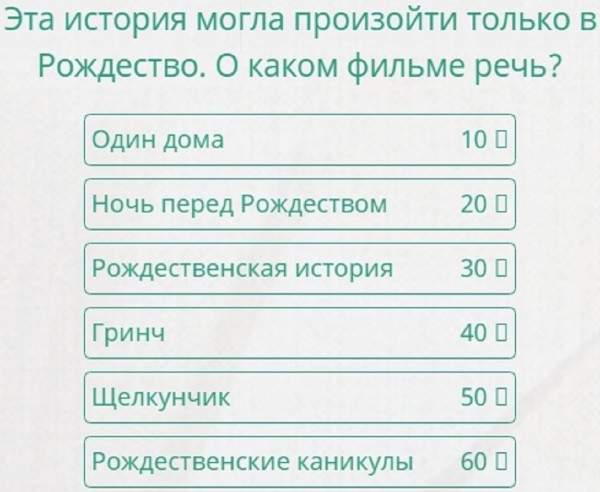Choose Ночь перед Рождеством answer
This screenshot has height=492, width=600.
click(x=299, y=205)
